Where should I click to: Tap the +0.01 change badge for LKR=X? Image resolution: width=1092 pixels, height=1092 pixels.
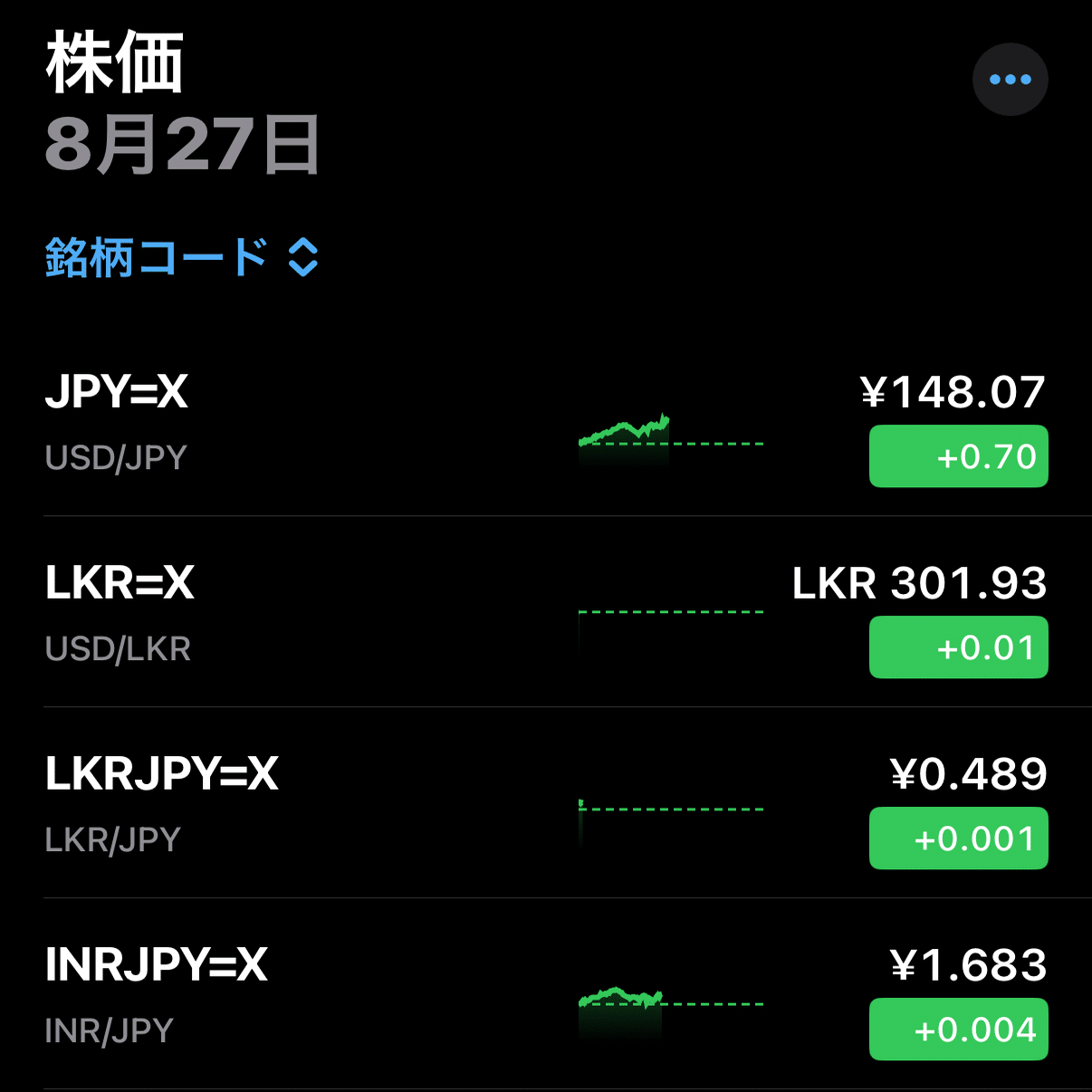(x=958, y=647)
